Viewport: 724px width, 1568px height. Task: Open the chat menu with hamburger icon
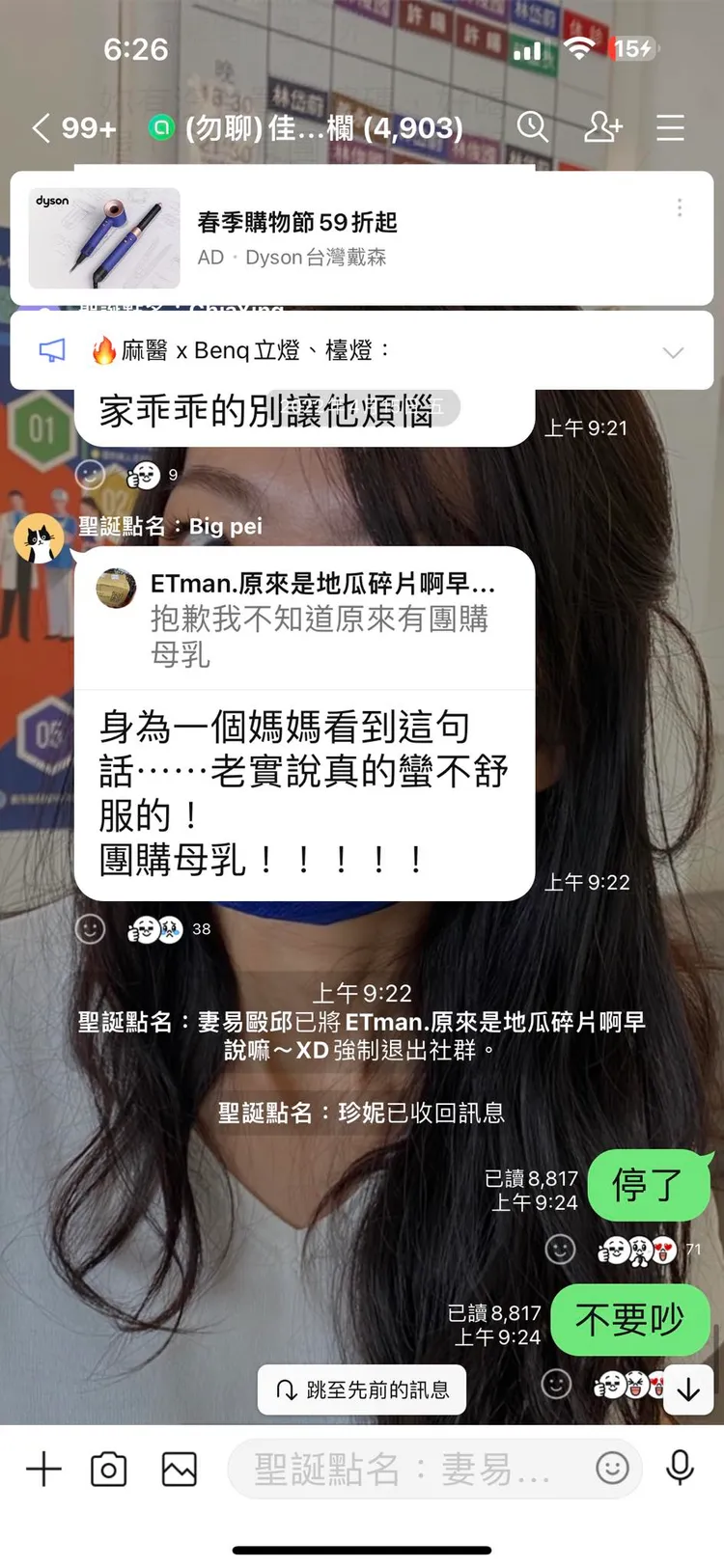670,126
